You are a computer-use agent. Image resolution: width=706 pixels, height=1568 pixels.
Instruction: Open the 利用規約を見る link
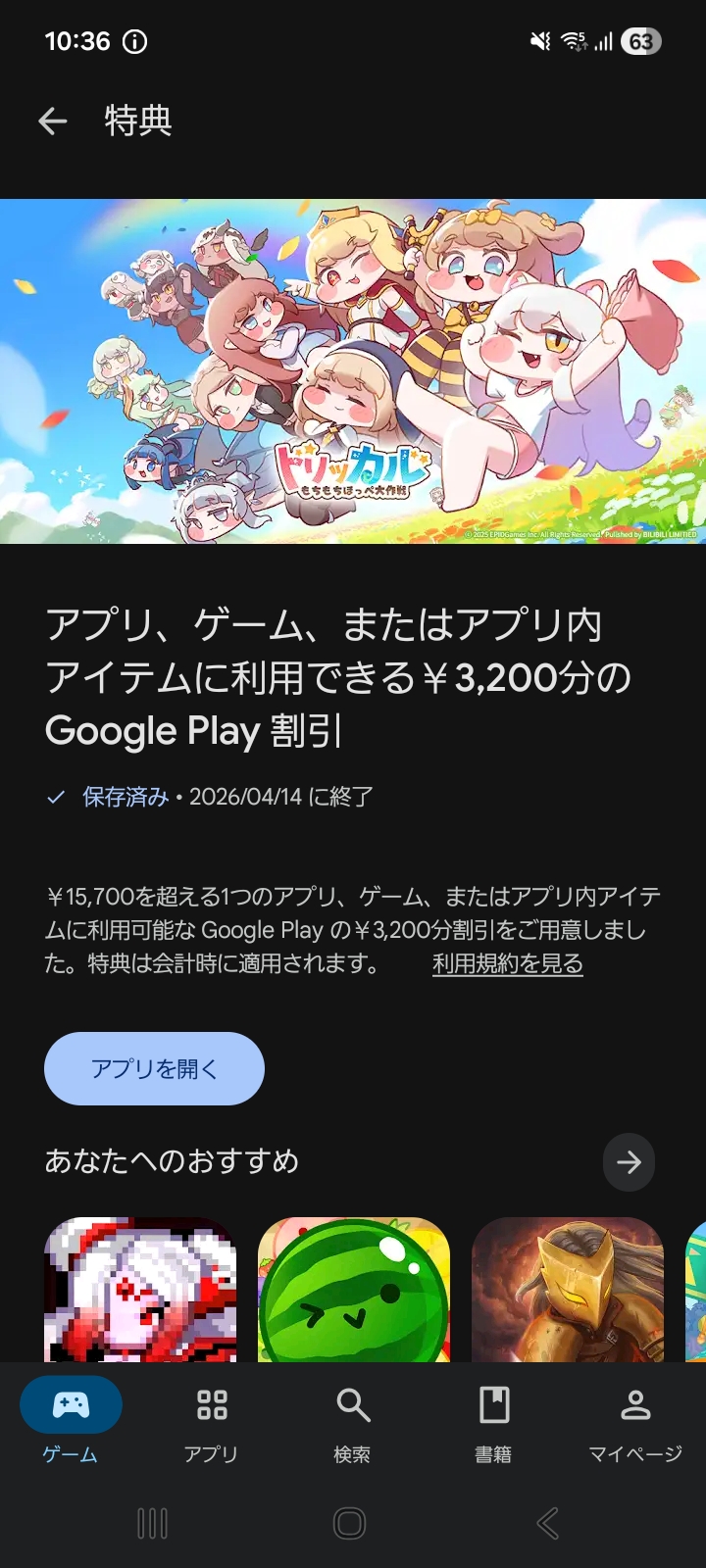[x=507, y=964]
